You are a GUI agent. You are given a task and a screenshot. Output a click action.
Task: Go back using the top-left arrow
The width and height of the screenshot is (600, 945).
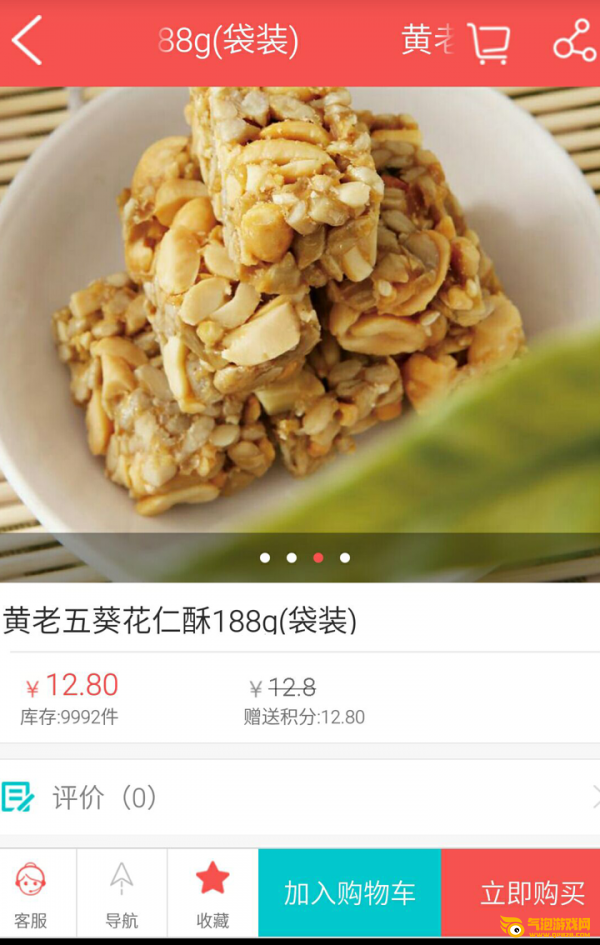pyautogui.click(x=28, y=42)
